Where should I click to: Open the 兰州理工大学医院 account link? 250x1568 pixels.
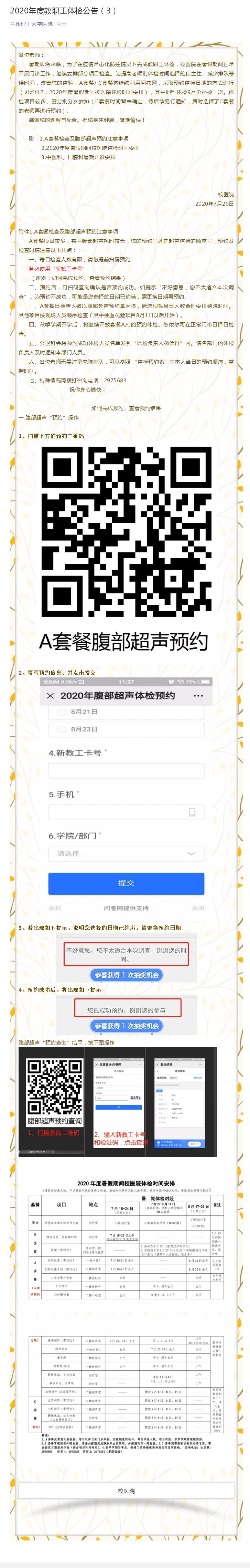tap(31, 24)
